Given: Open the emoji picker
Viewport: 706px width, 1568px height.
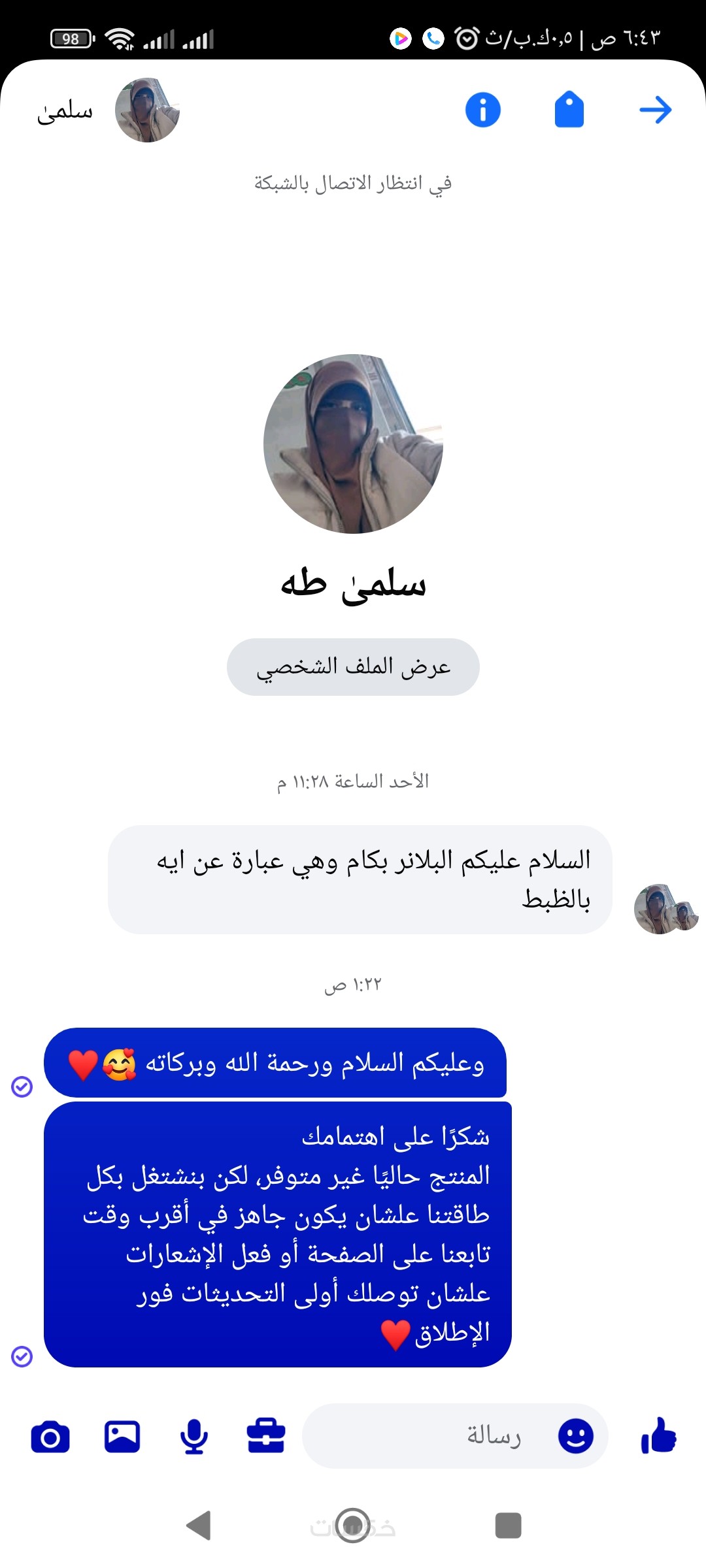Looking at the screenshot, I should tap(575, 1436).
